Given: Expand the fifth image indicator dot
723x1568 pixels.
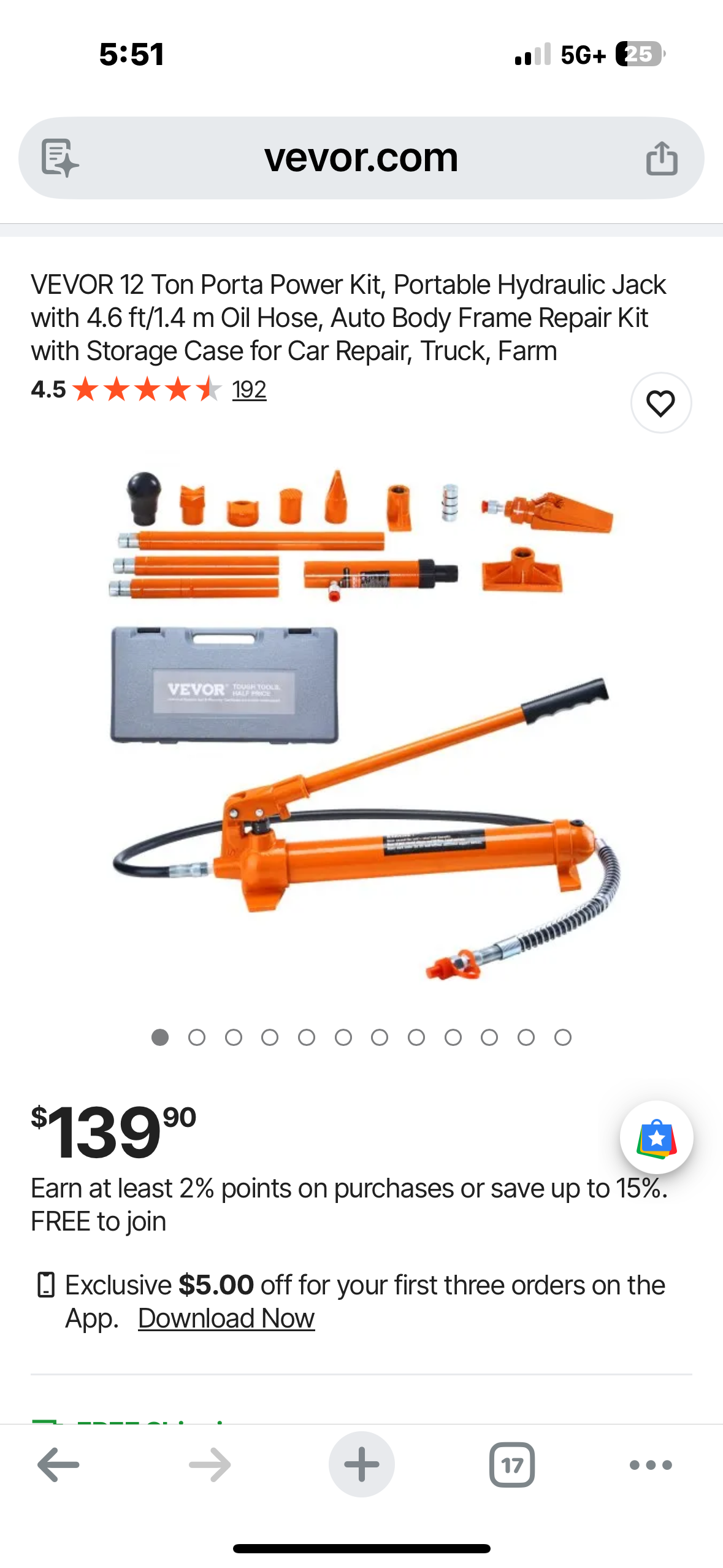Looking at the screenshot, I should (307, 1037).
